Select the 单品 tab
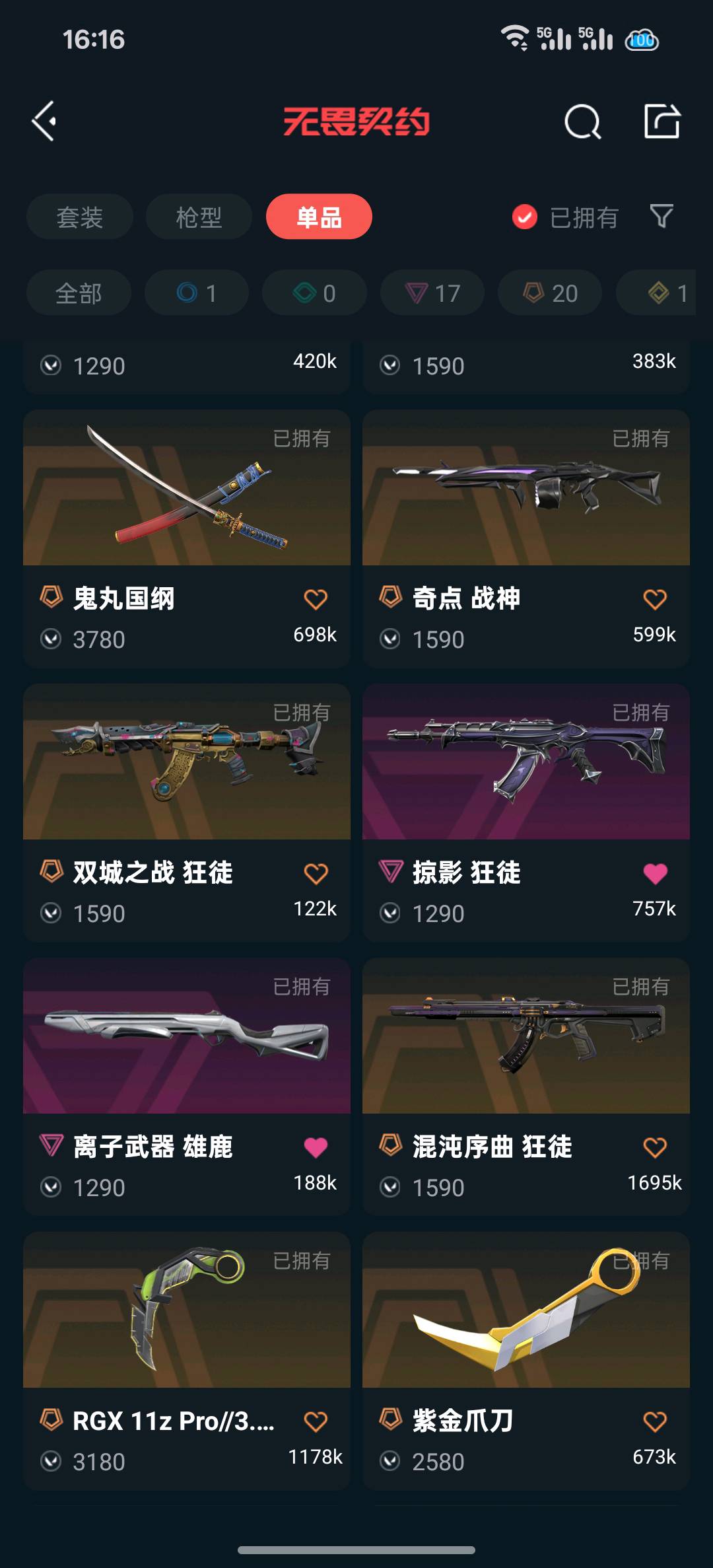The height and width of the screenshot is (1568, 713). click(x=319, y=217)
